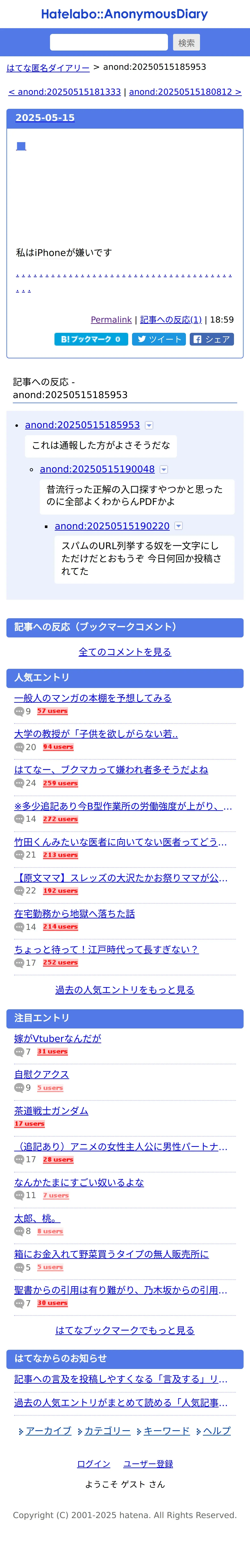250x1568 pixels.
Task: Tap the search text field
Action: click(x=109, y=42)
